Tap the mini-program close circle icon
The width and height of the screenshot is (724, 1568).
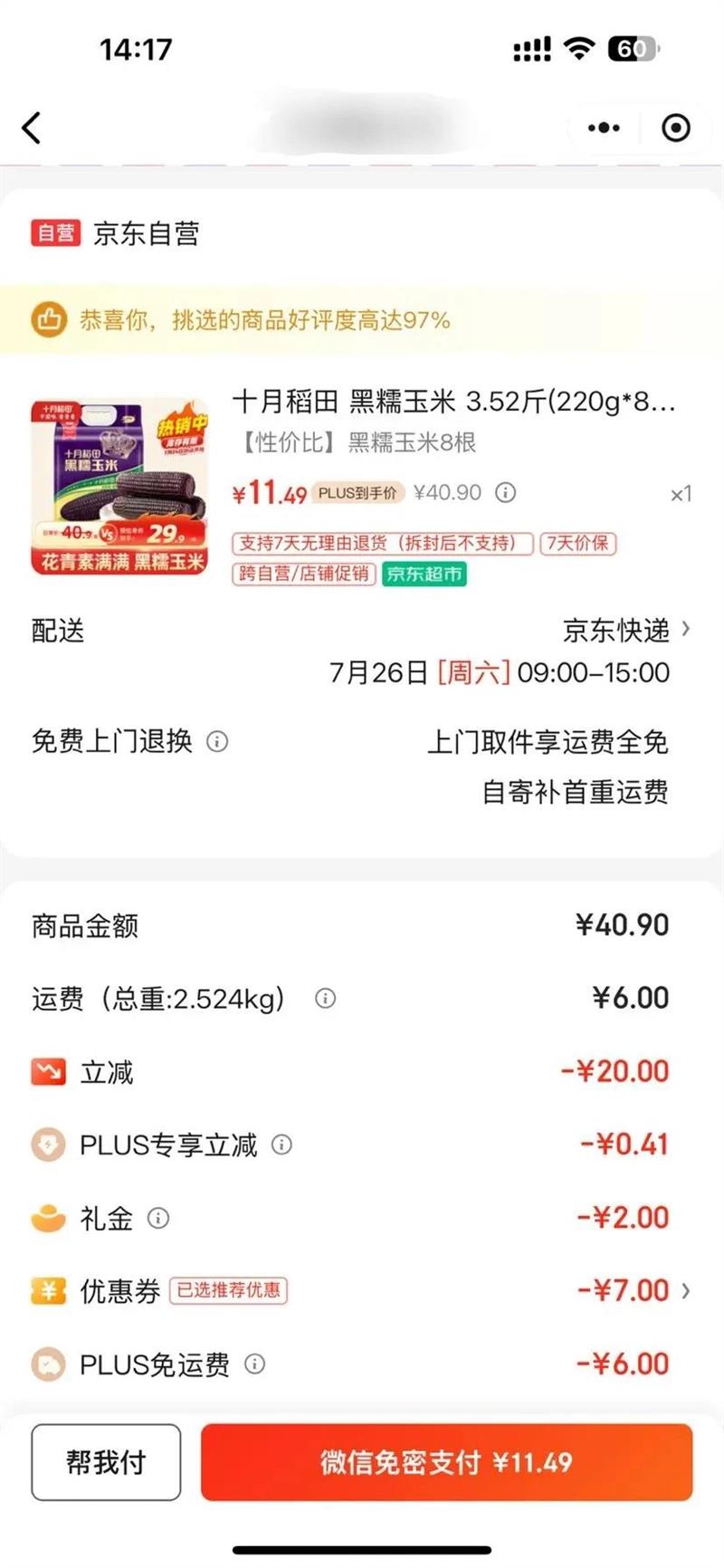tap(673, 128)
